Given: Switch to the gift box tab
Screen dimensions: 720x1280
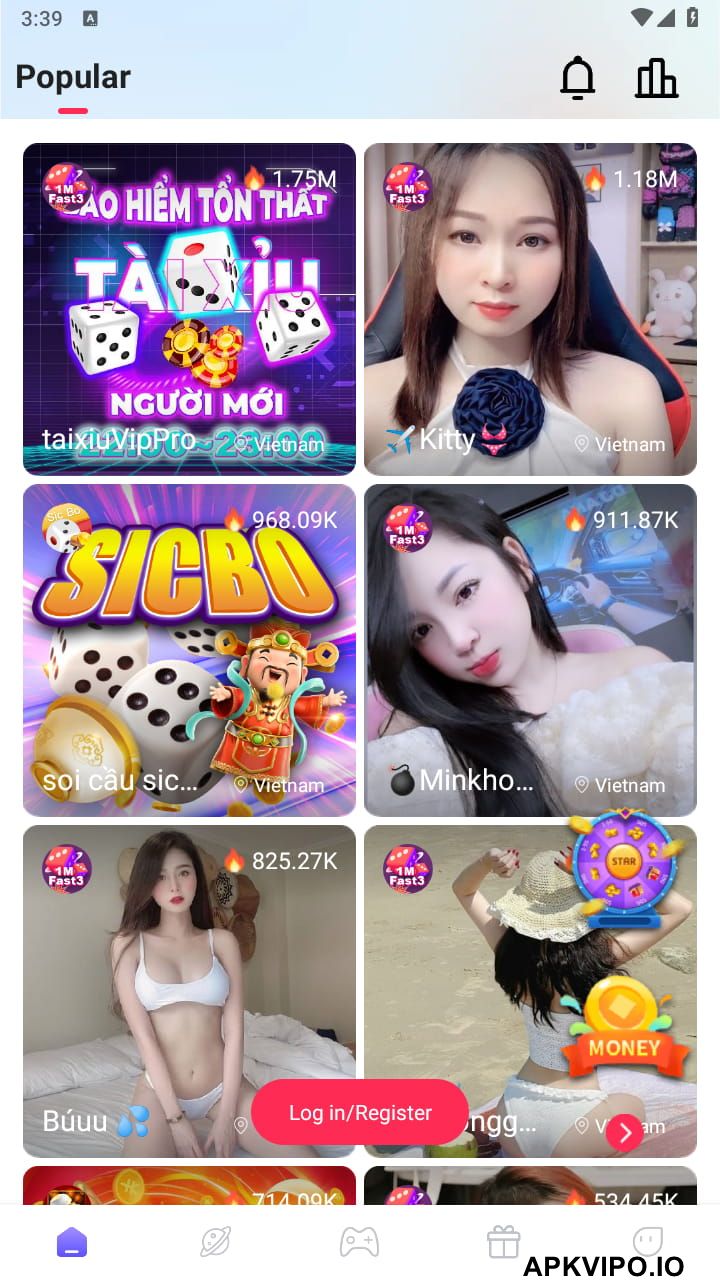Looking at the screenshot, I should pos(503,1242).
